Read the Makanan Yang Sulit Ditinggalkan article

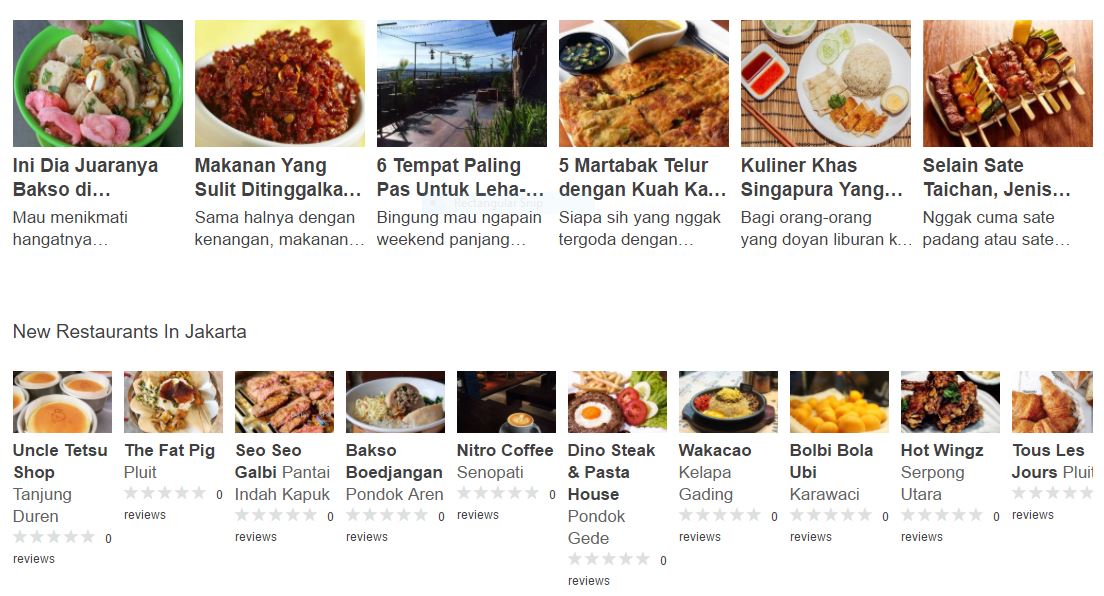coord(278,177)
